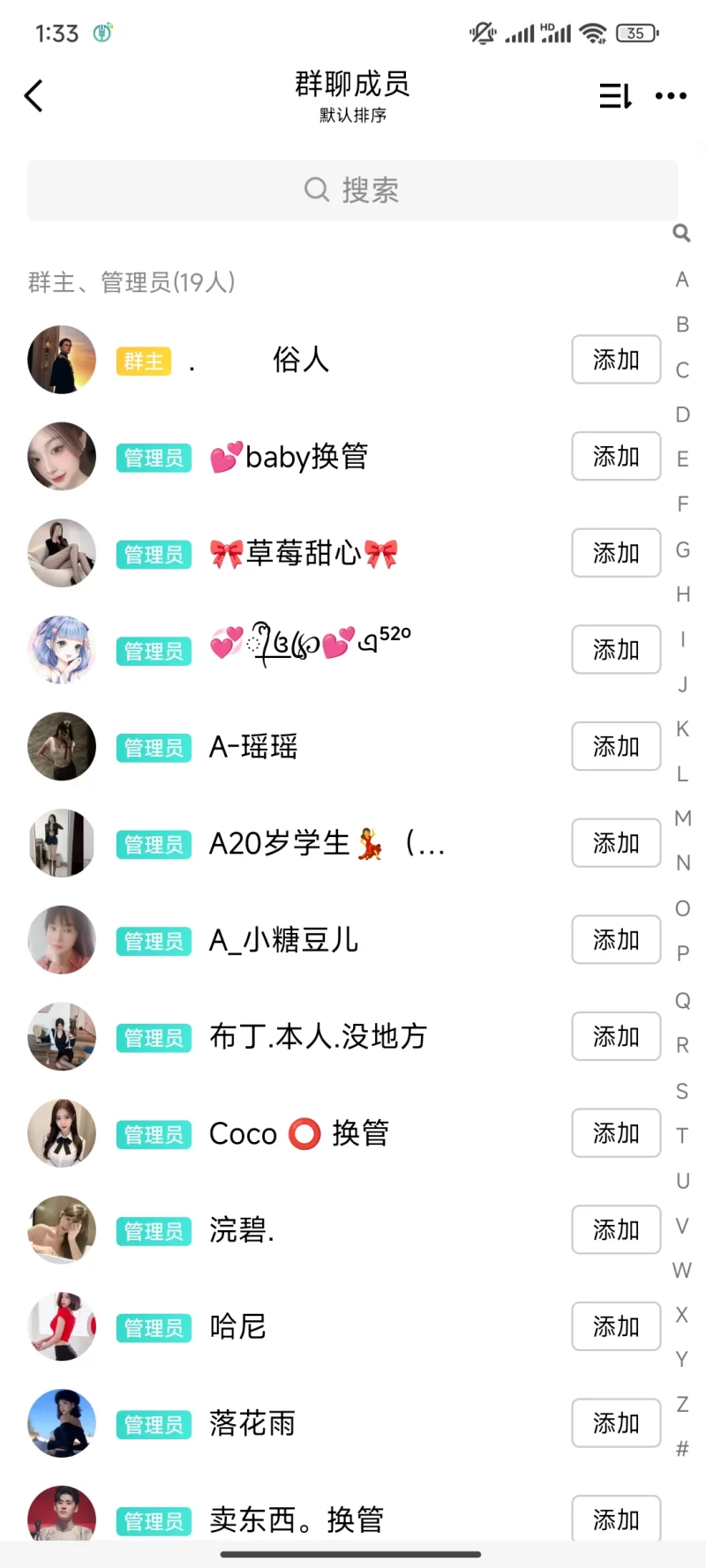Tap the 搜索 search box

click(352, 190)
